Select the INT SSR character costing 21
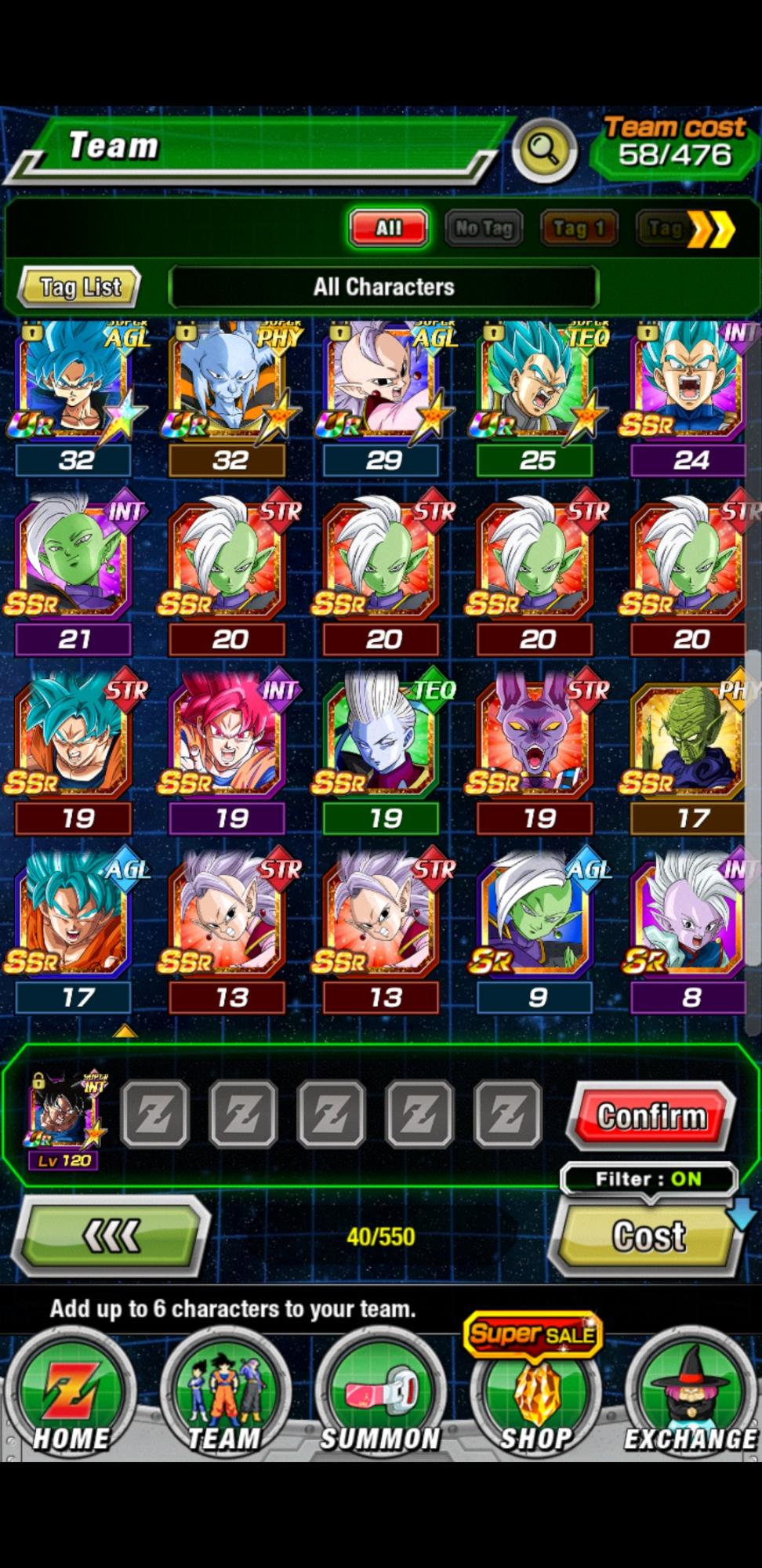This screenshot has height=1568, width=762. pos(73,562)
